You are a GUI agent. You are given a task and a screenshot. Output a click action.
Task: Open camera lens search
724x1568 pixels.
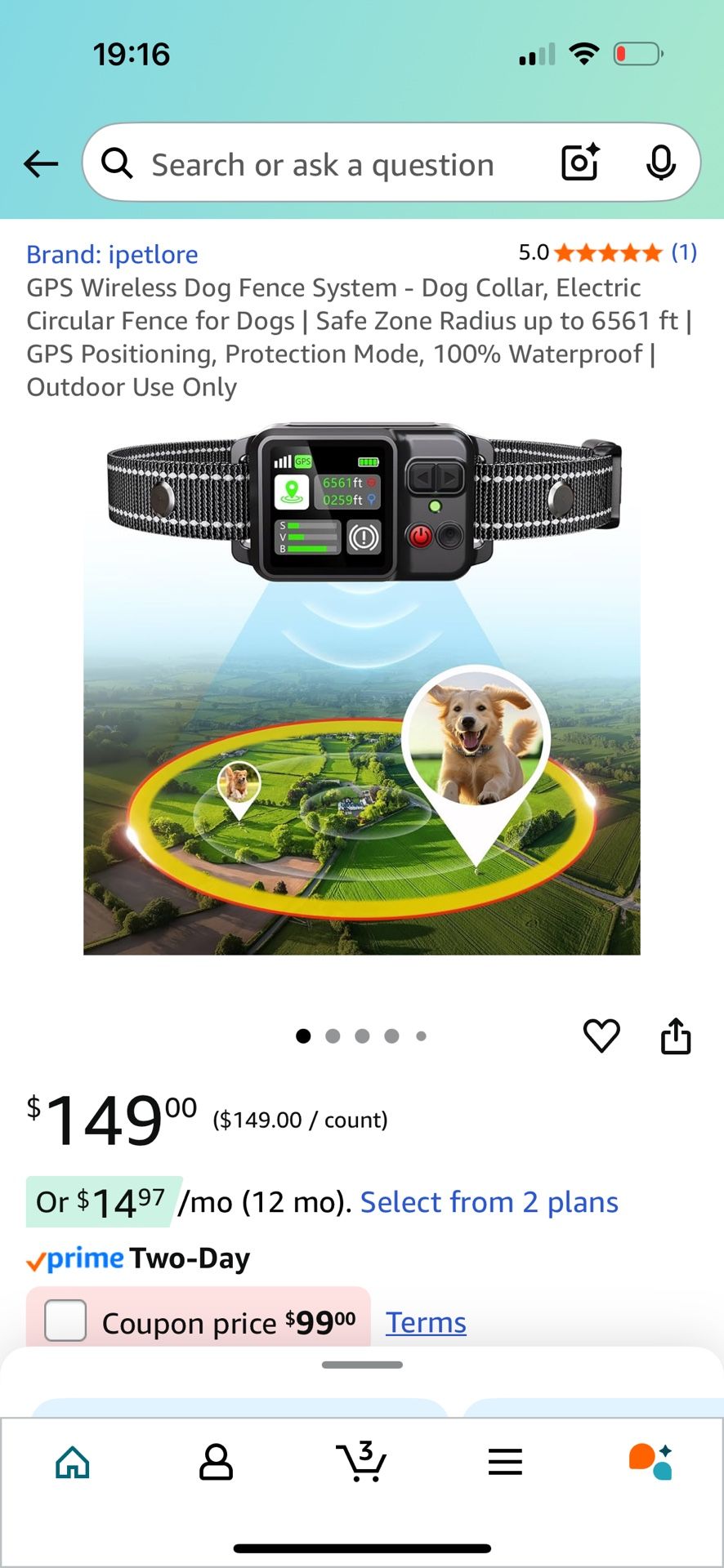coord(580,163)
